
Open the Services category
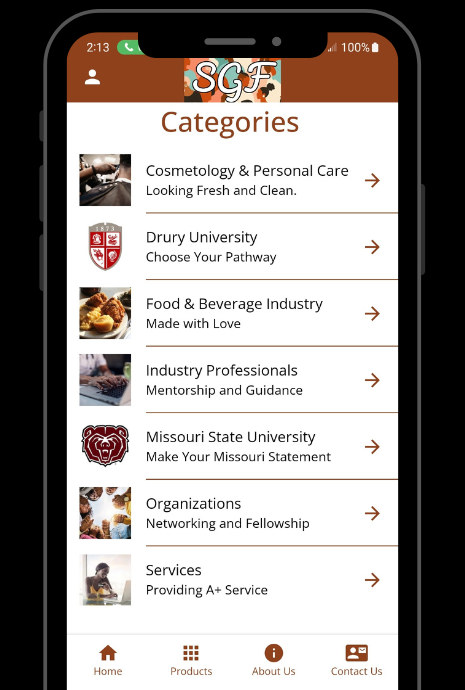[232, 580]
